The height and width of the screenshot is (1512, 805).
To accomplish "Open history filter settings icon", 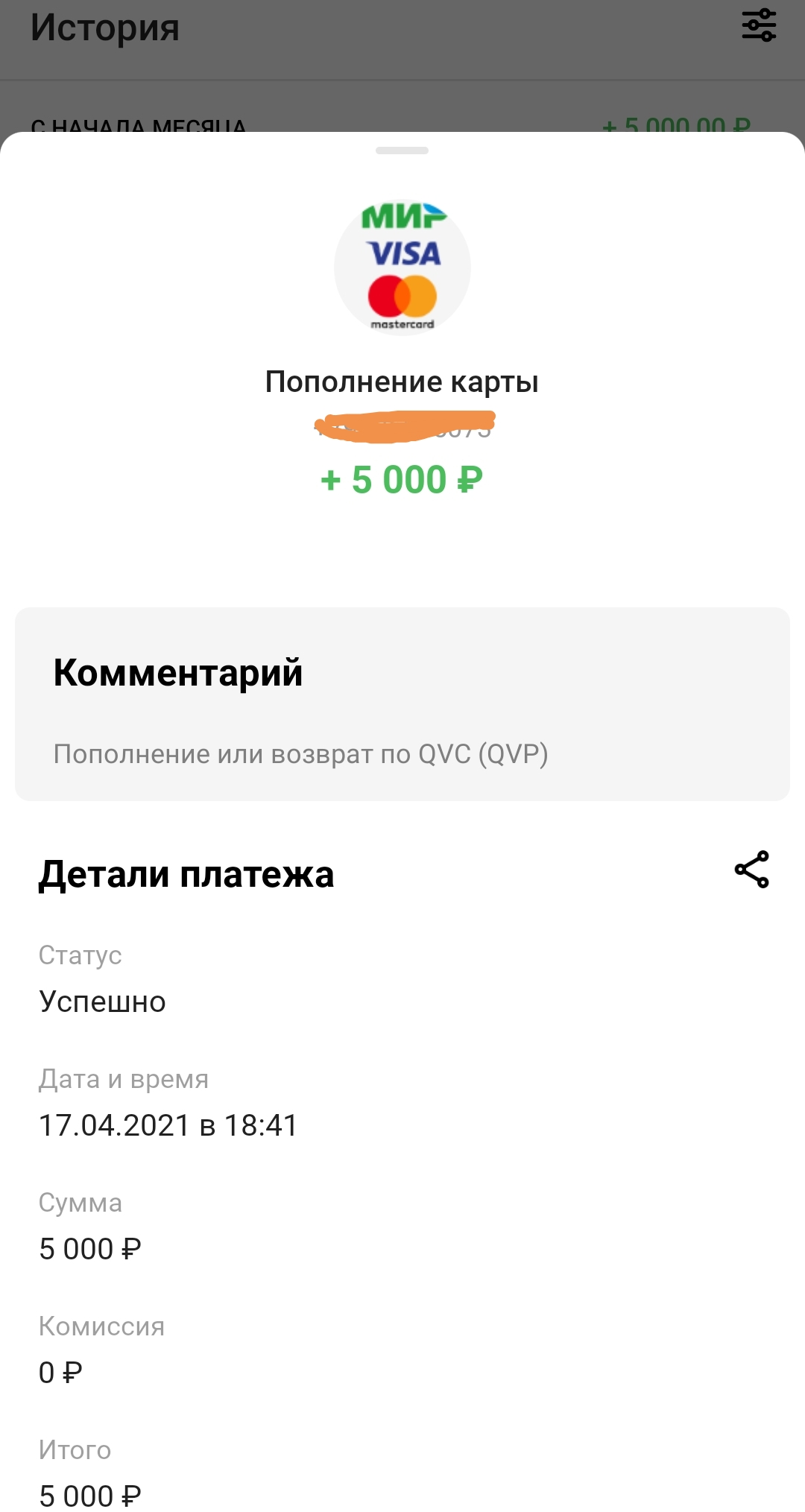I will 759,25.
